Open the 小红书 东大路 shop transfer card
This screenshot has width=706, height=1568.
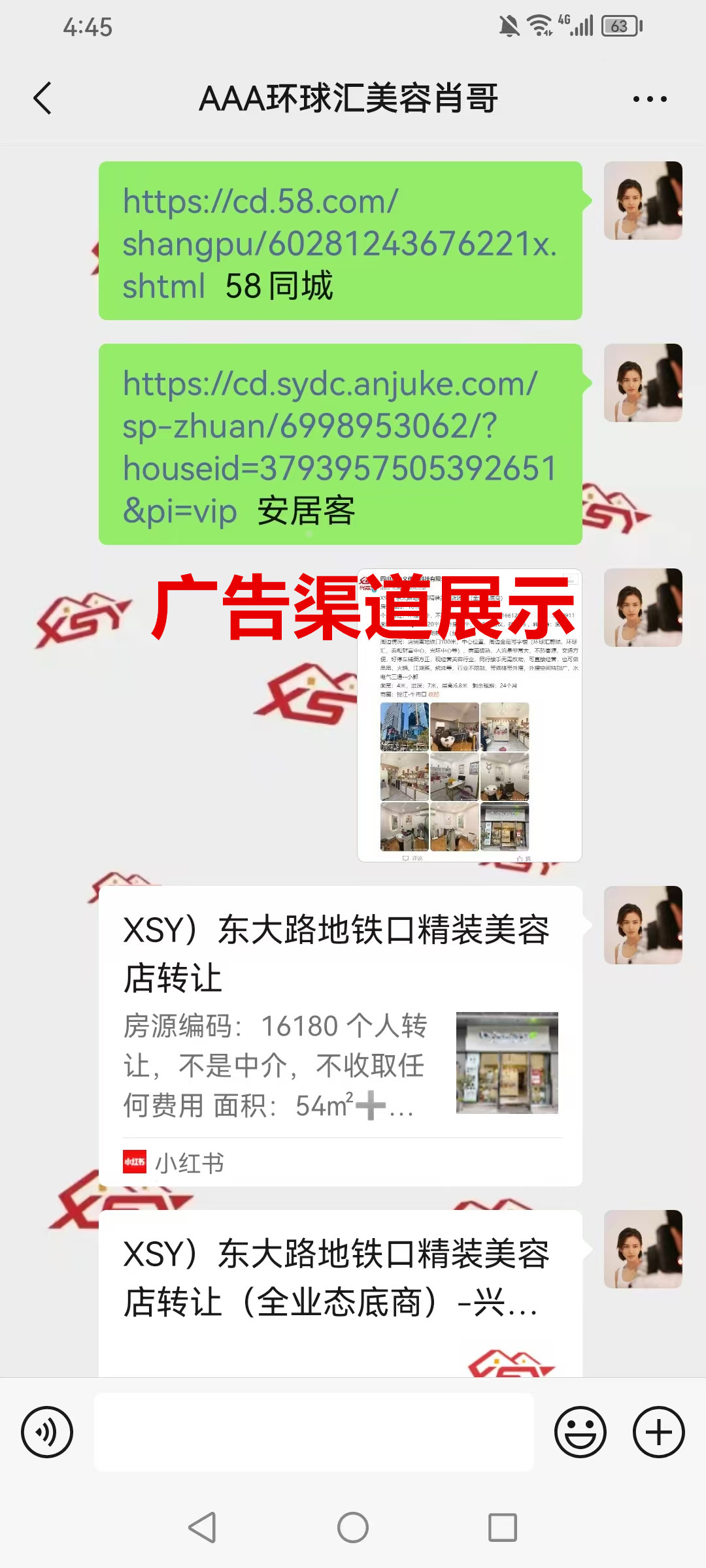pyautogui.click(x=340, y=1036)
